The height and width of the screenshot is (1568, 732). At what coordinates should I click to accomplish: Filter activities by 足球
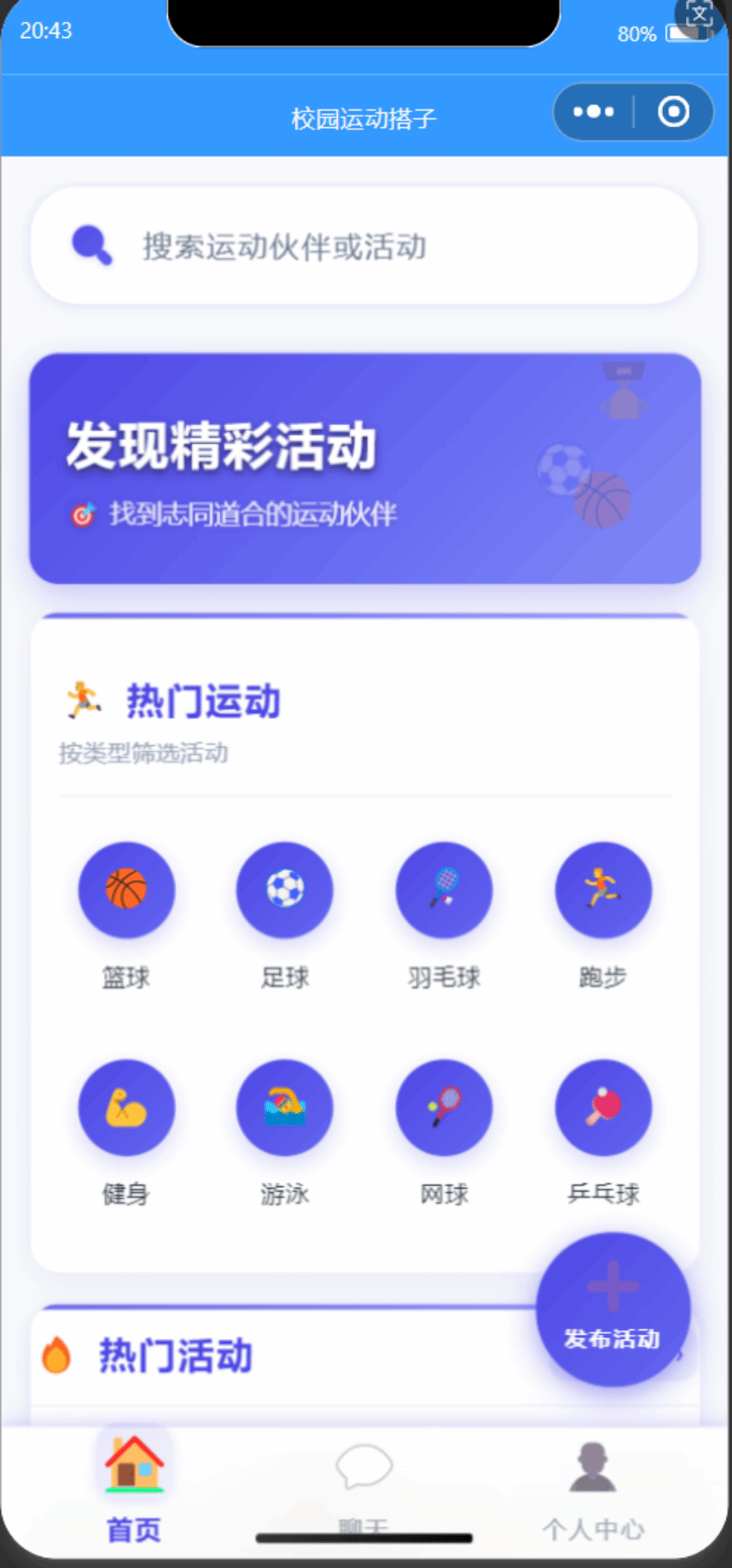285,890
